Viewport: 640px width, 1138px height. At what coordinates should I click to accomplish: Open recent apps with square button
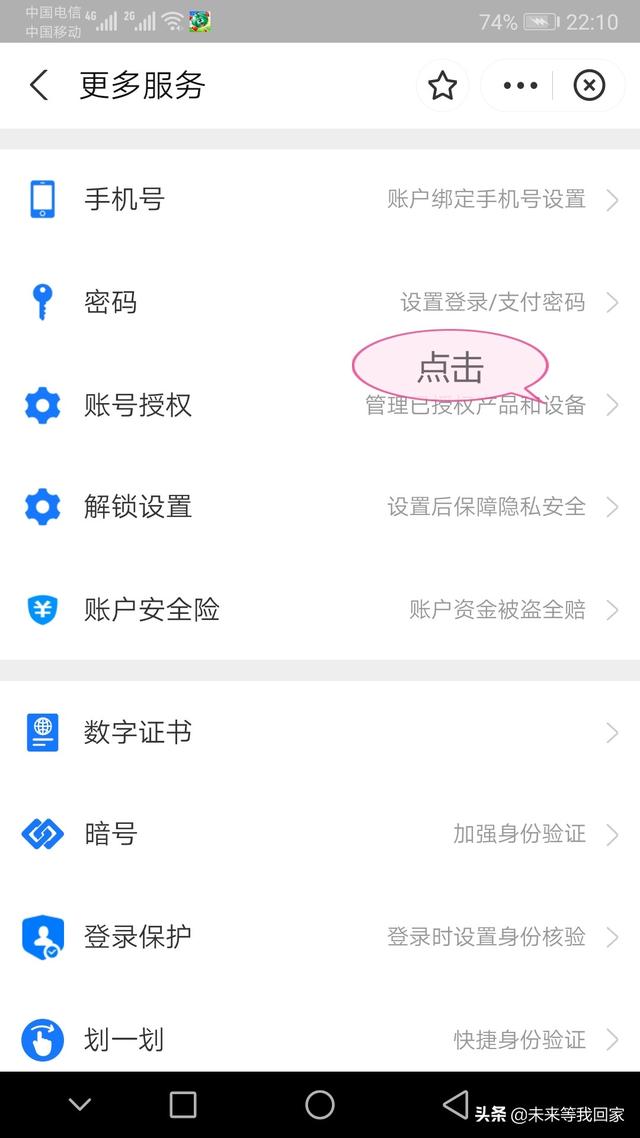(x=183, y=1105)
